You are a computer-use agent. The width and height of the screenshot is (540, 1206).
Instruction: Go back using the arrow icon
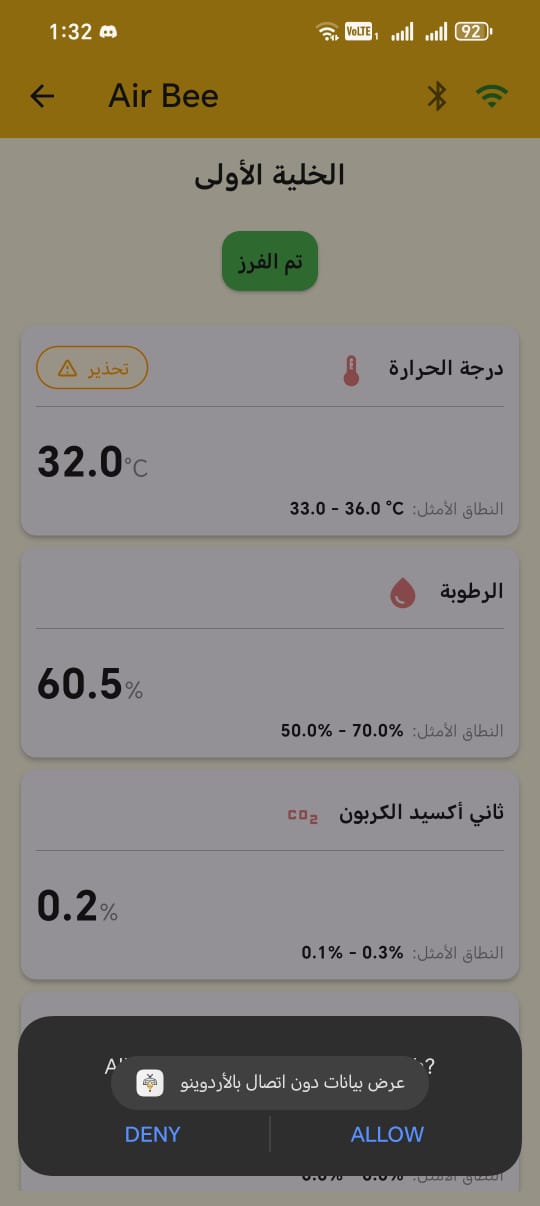pyautogui.click(x=42, y=96)
